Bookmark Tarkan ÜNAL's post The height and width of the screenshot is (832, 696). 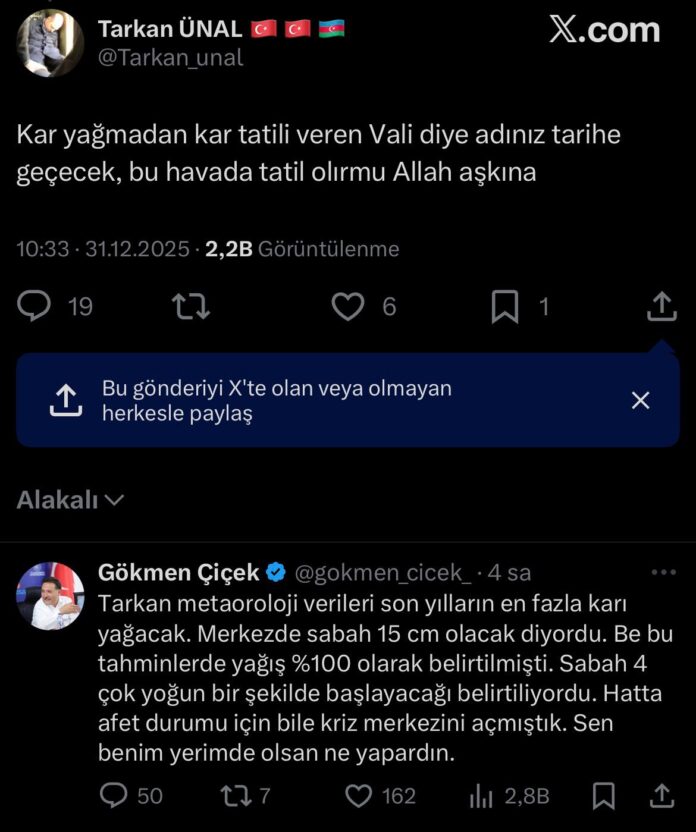pyautogui.click(x=505, y=306)
